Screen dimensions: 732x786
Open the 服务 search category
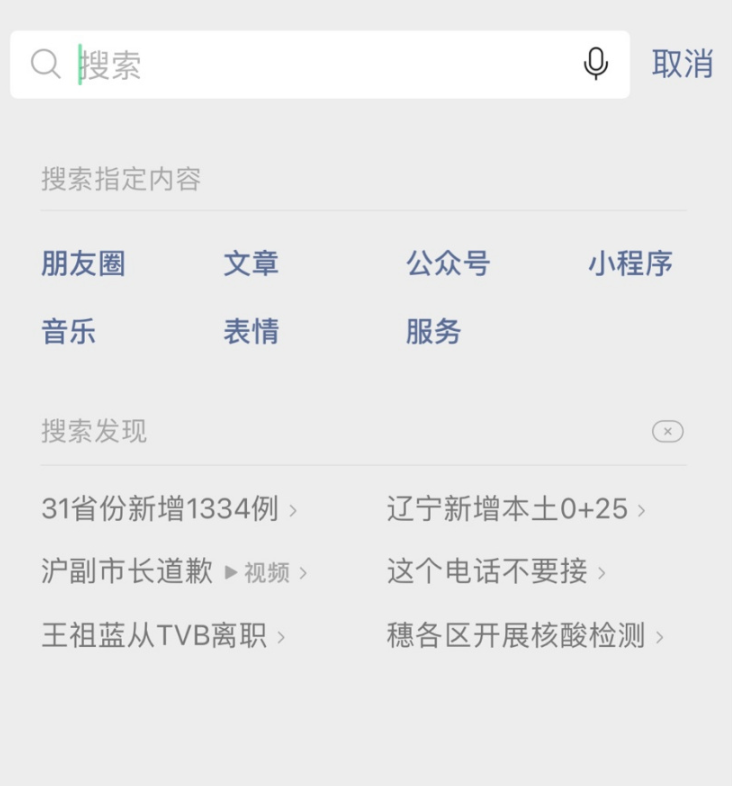432,332
